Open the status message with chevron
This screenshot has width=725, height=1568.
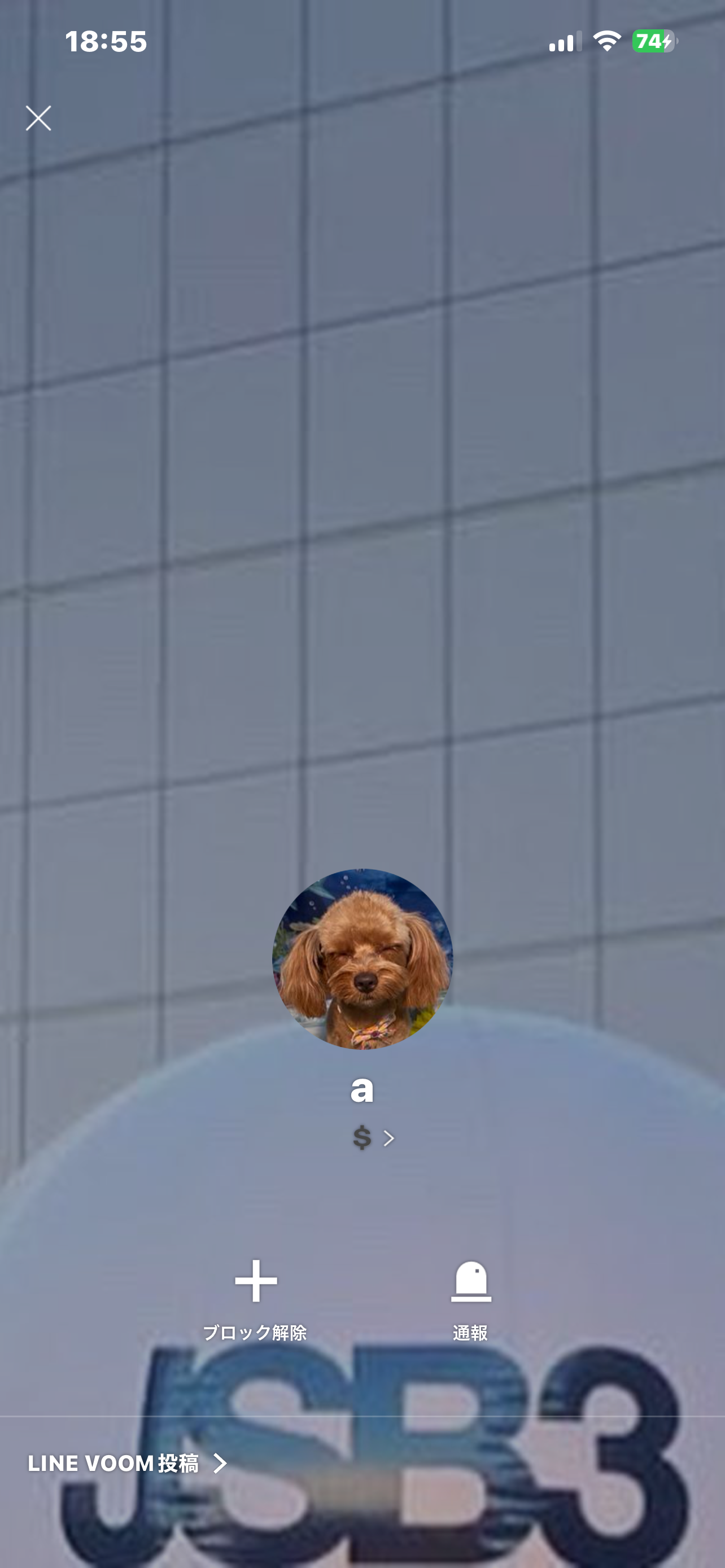pos(373,1138)
